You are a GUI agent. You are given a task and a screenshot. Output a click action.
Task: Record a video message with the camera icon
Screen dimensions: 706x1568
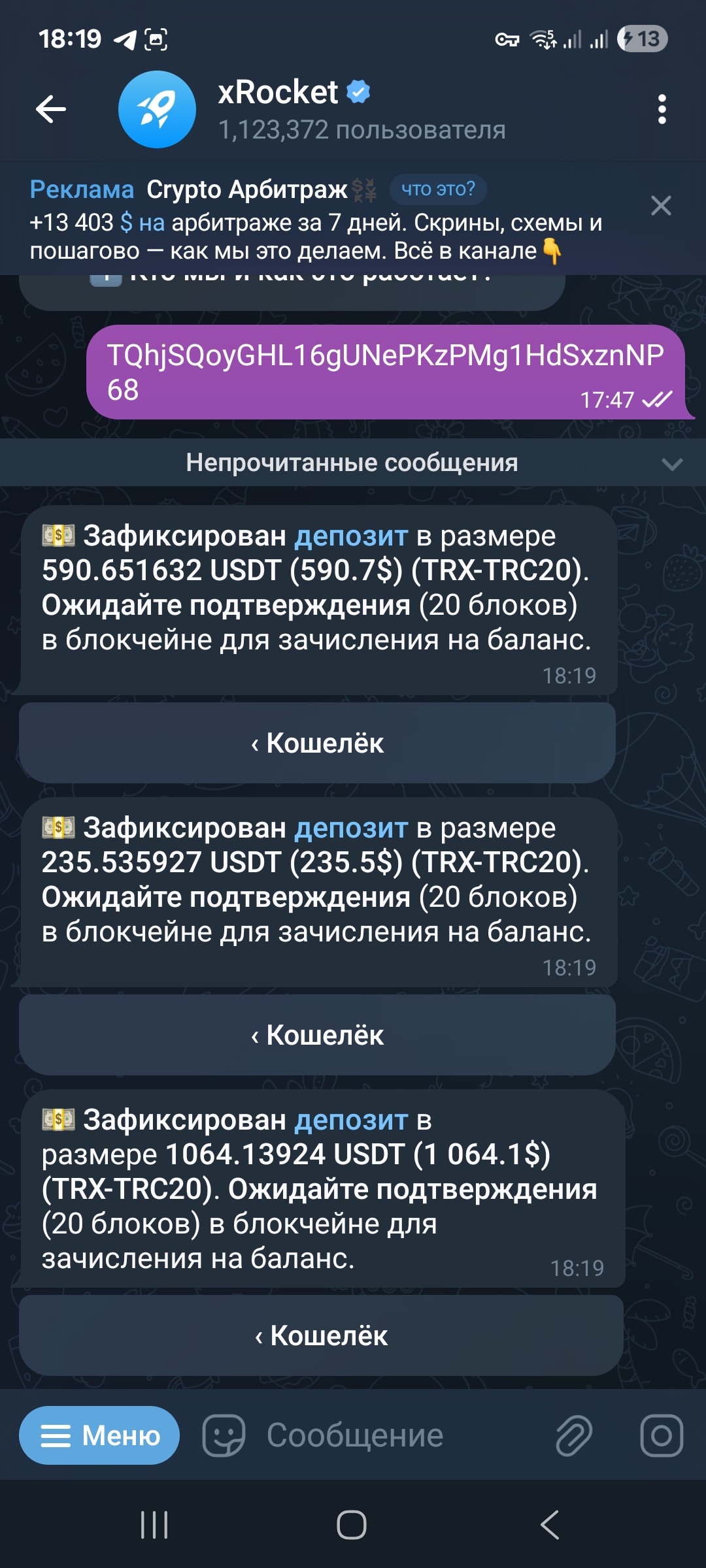tap(661, 1435)
